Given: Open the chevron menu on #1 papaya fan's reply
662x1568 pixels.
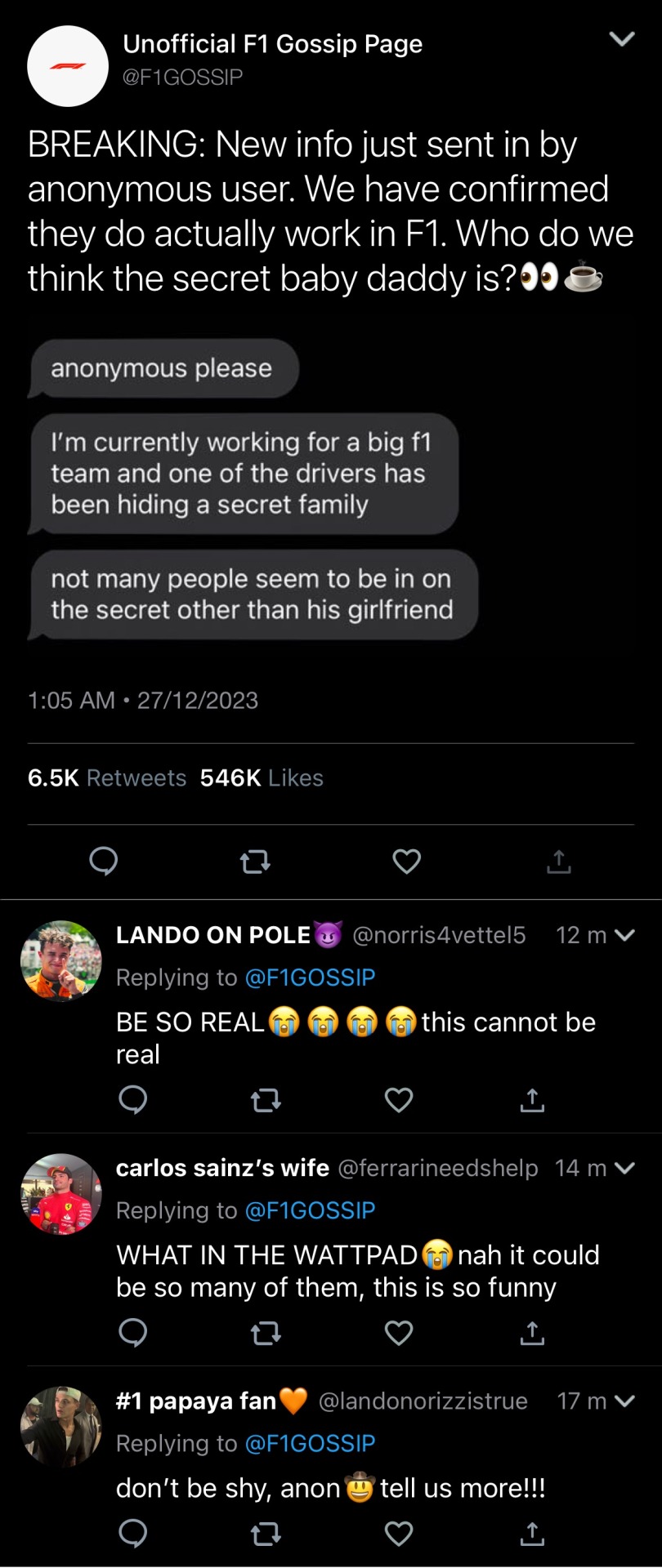Looking at the screenshot, I should click(624, 1401).
